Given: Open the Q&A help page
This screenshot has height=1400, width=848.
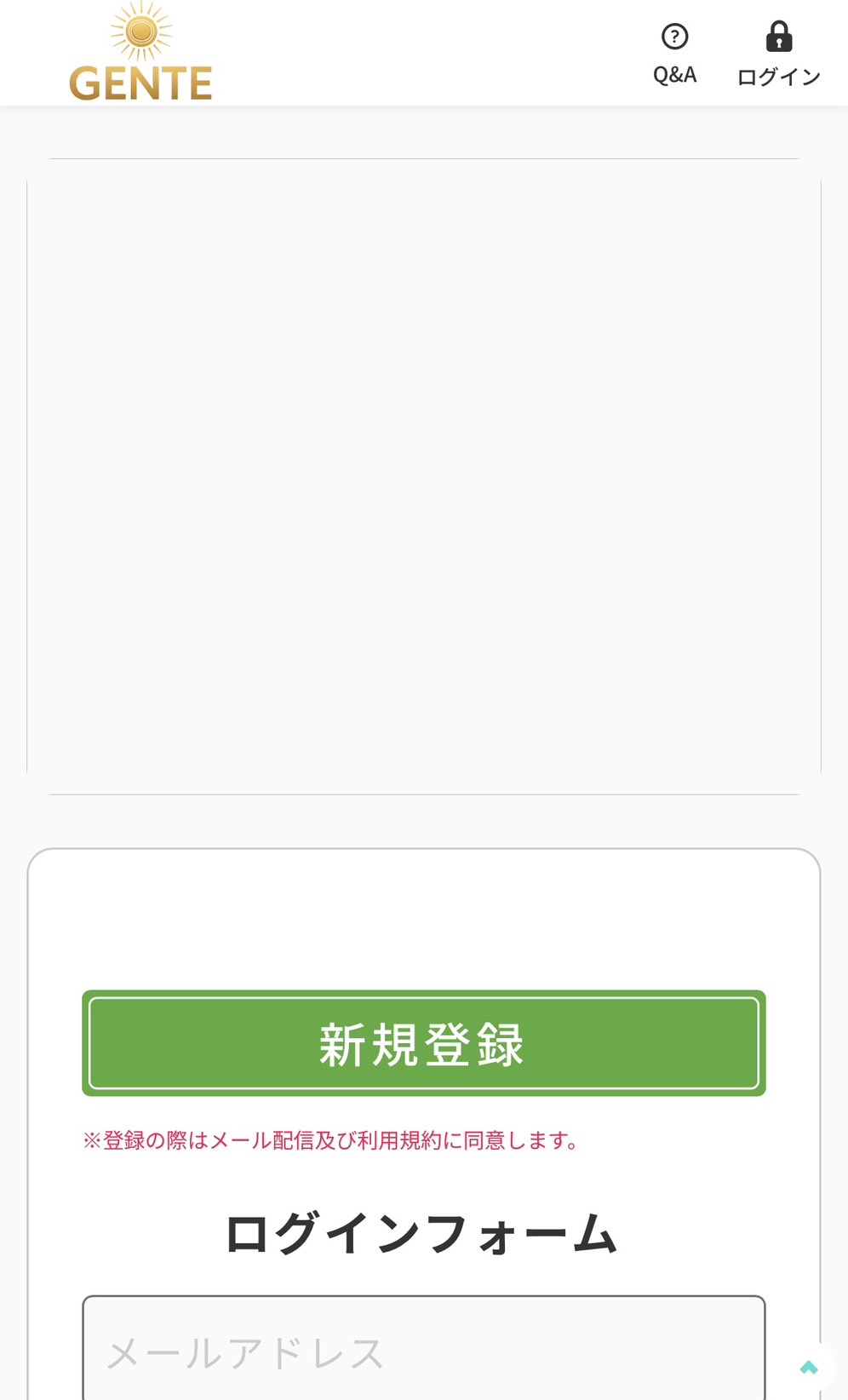Looking at the screenshot, I should pyautogui.click(x=674, y=54).
